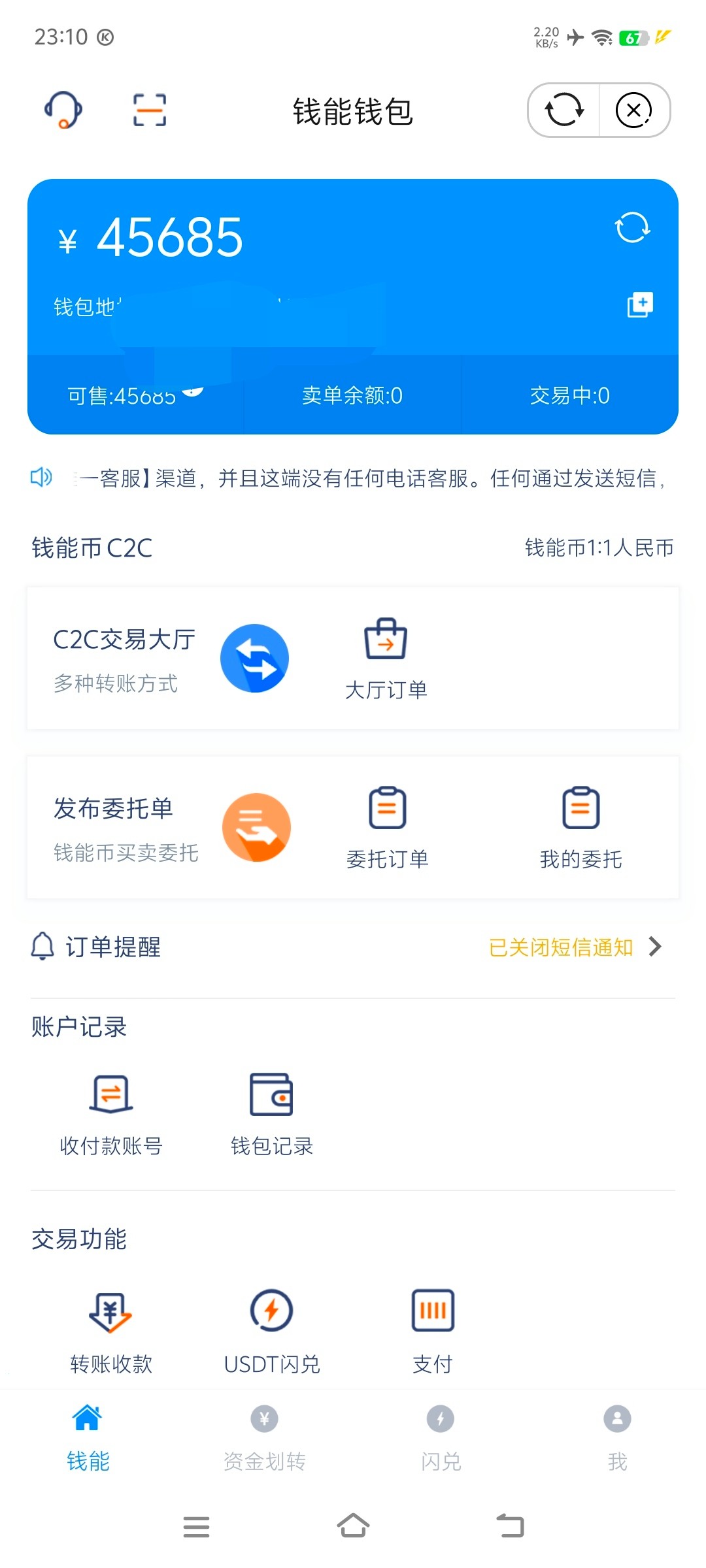Switch to the 资金划转 tab
706x1568 pixels.
point(265,1437)
